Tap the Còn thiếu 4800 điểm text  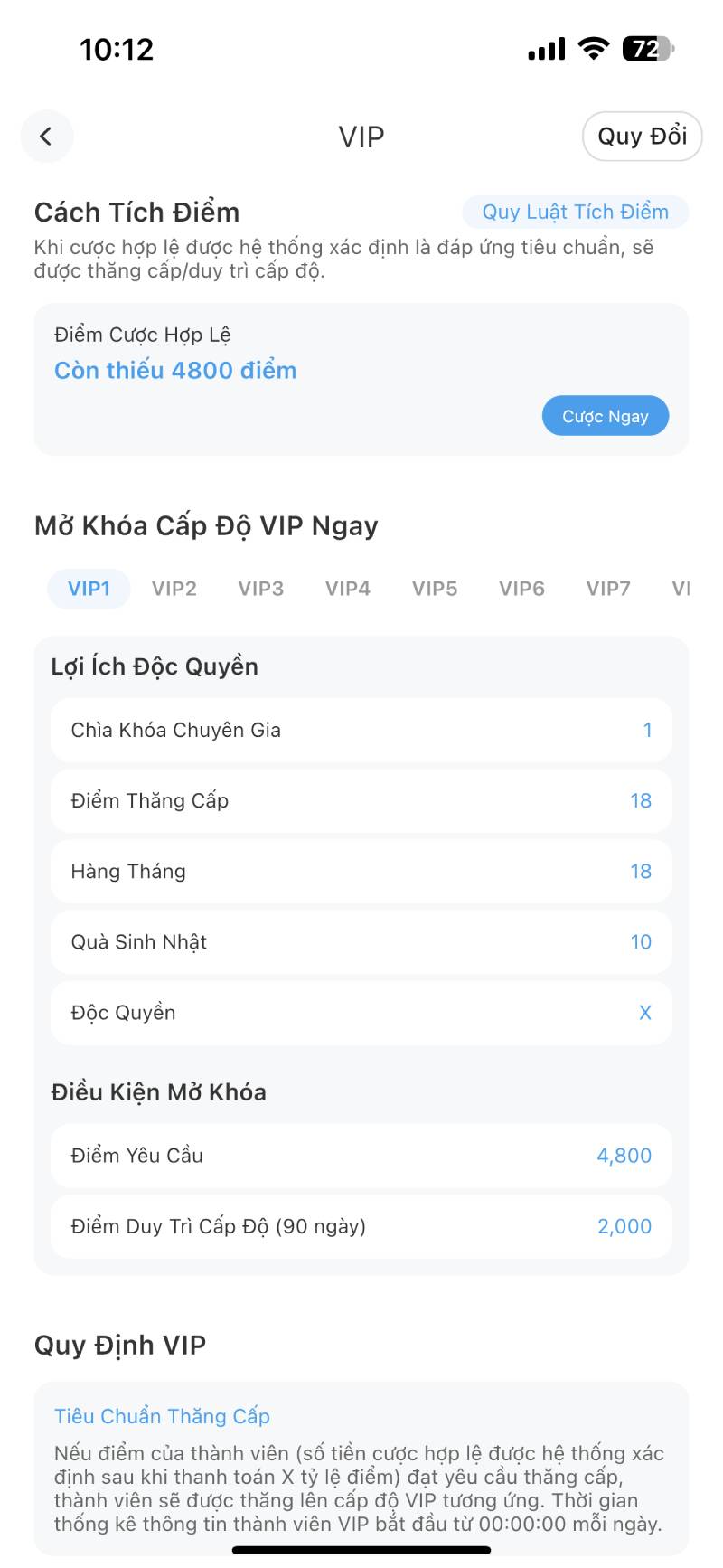click(x=174, y=370)
